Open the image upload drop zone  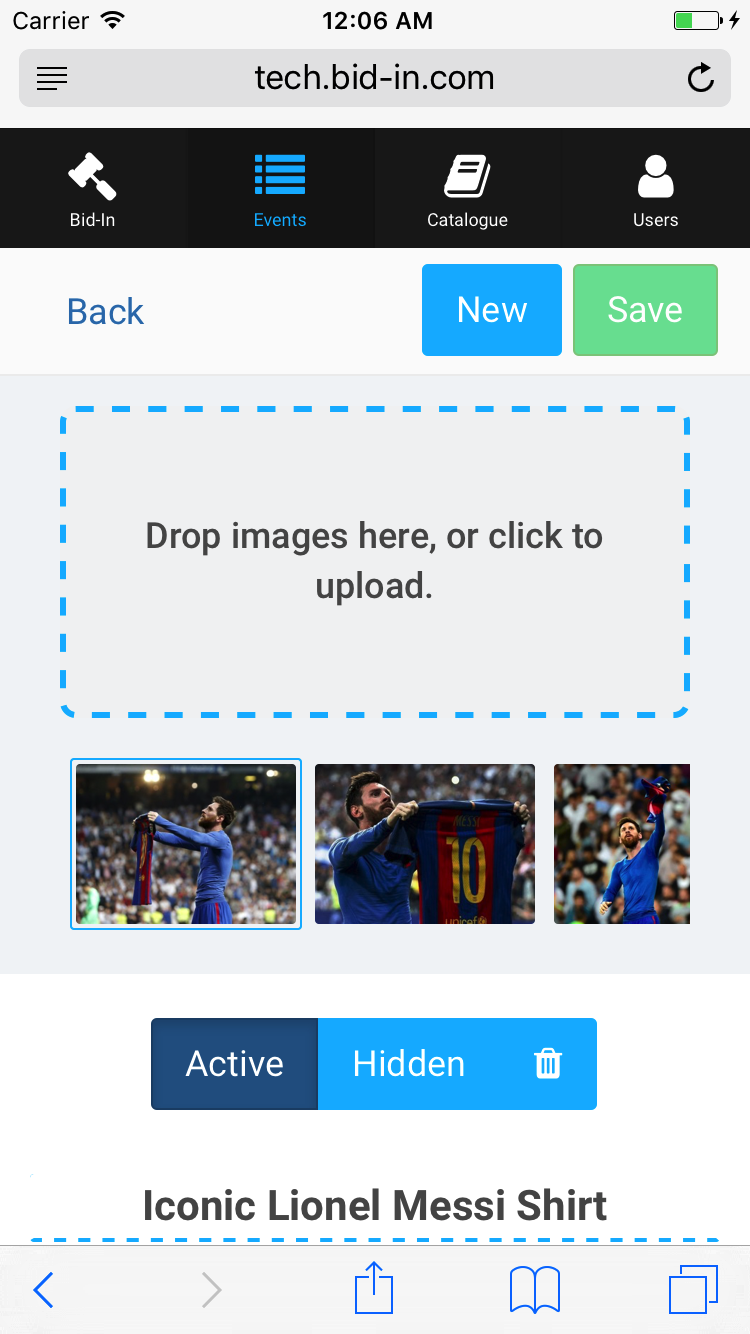coord(375,562)
